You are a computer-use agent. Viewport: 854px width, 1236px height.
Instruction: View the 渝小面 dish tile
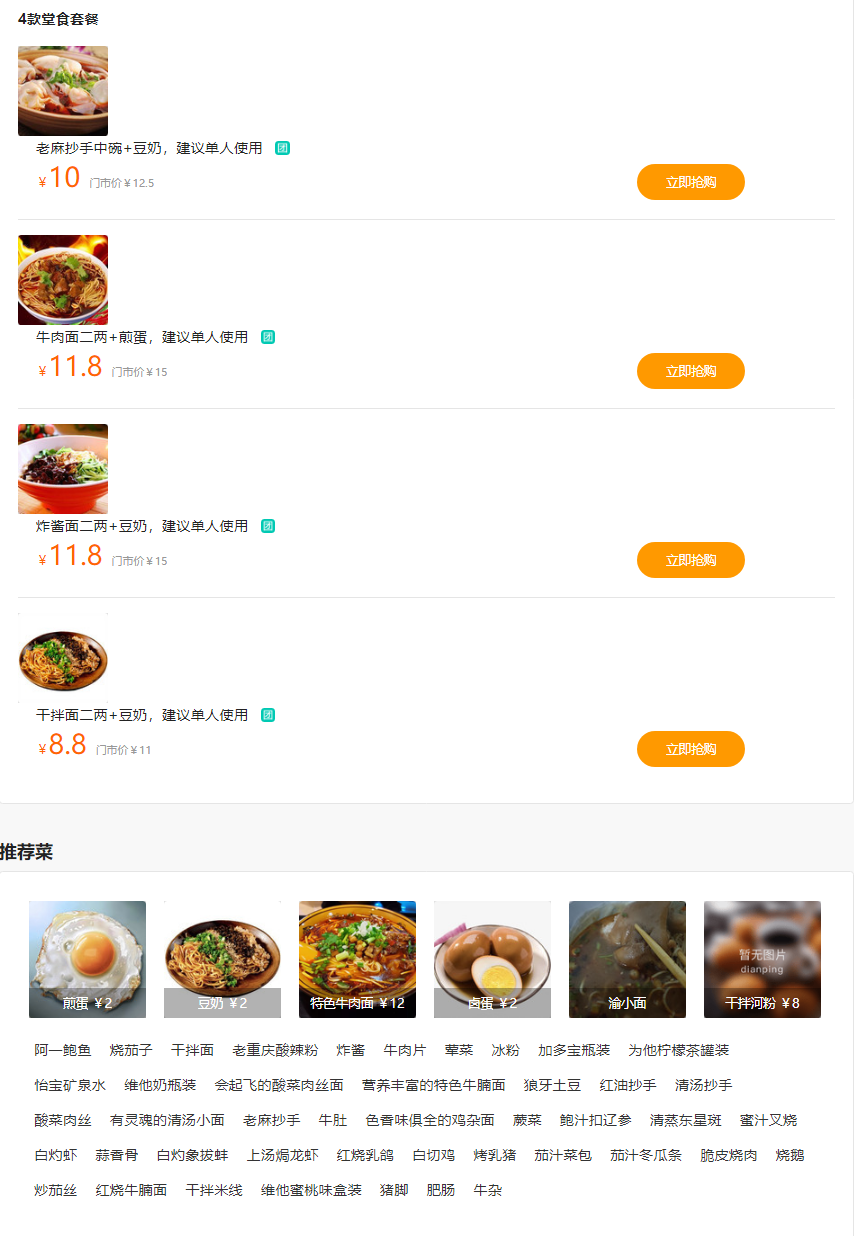(x=627, y=959)
